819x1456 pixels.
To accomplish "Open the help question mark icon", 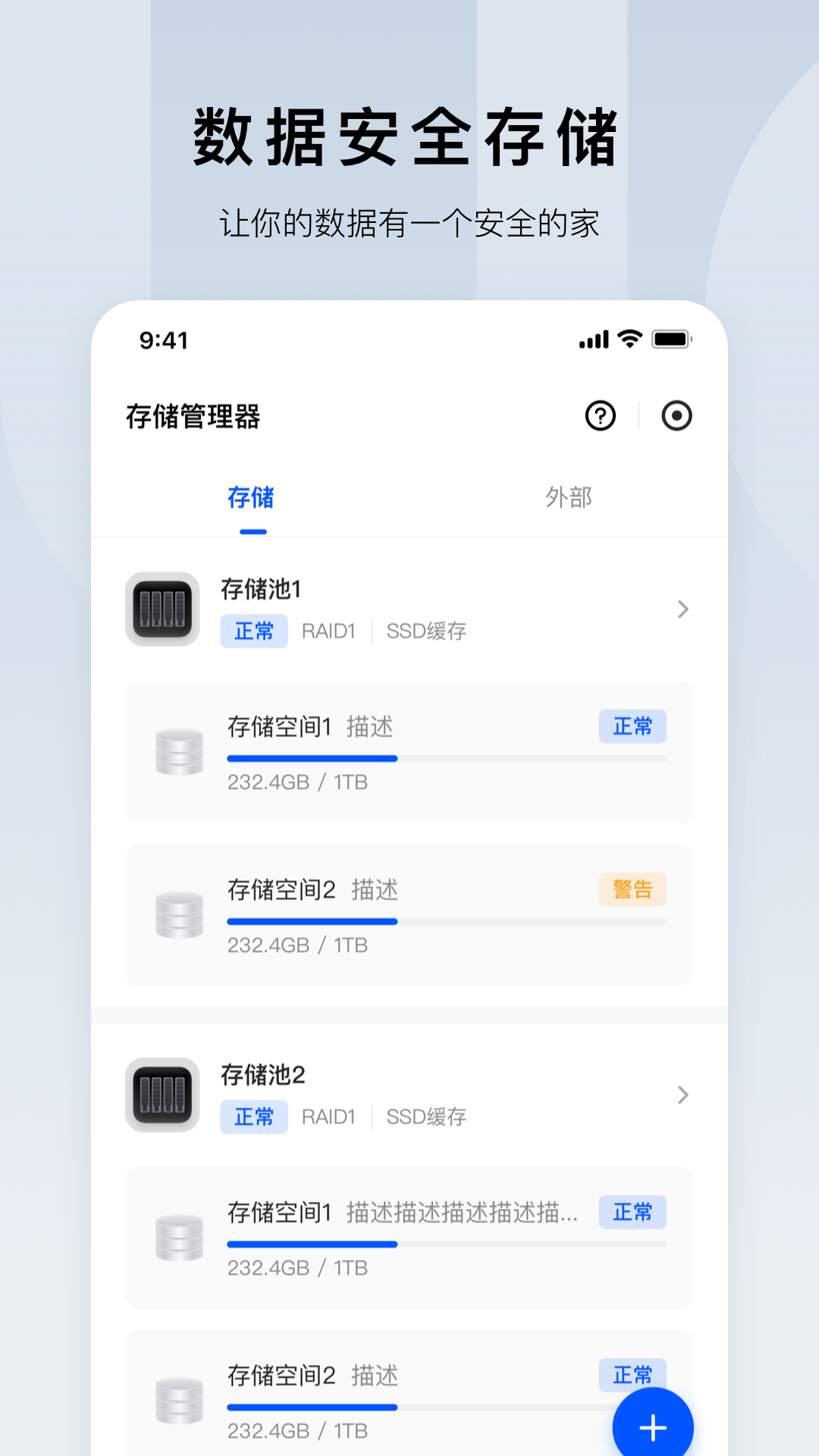I will pos(600,416).
